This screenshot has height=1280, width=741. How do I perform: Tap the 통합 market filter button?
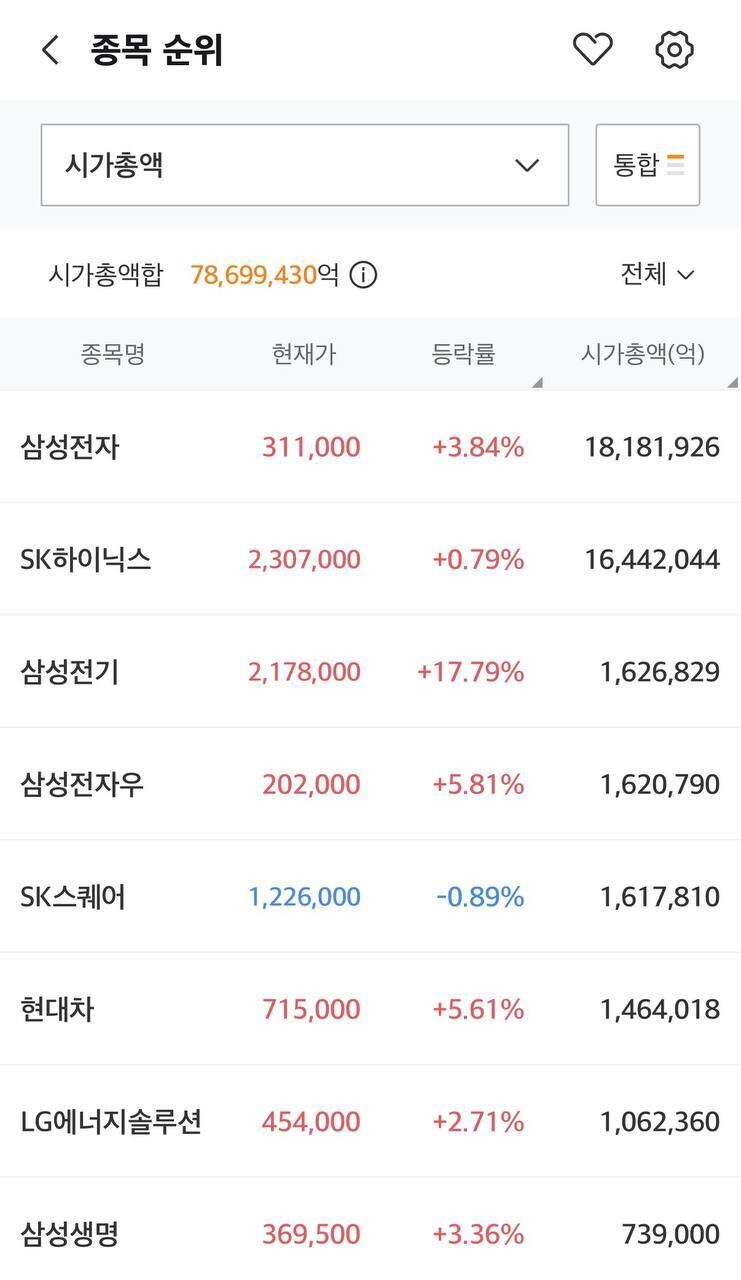point(647,165)
